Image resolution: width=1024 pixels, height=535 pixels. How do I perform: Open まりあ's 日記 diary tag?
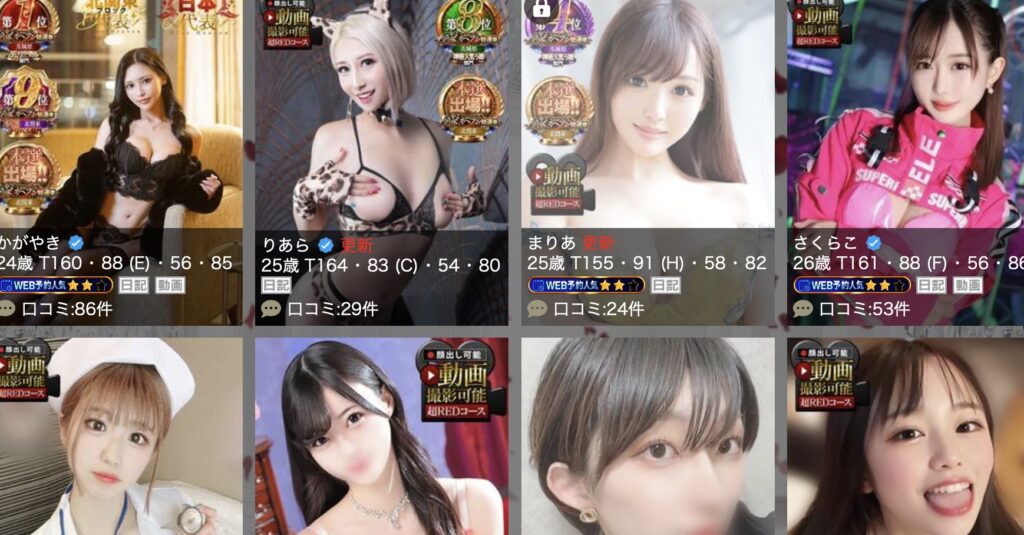click(666, 285)
